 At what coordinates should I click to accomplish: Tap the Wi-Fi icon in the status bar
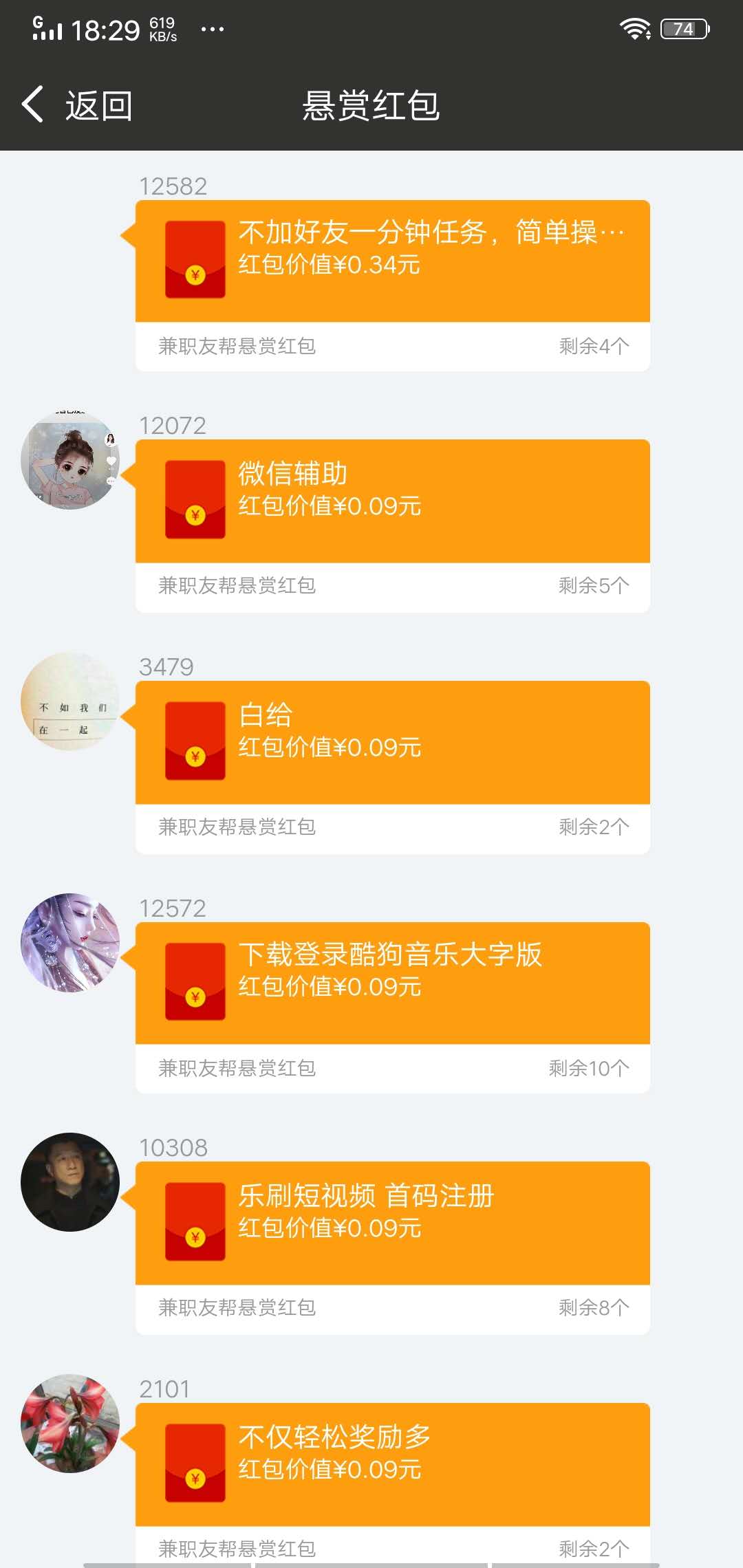tap(635, 29)
